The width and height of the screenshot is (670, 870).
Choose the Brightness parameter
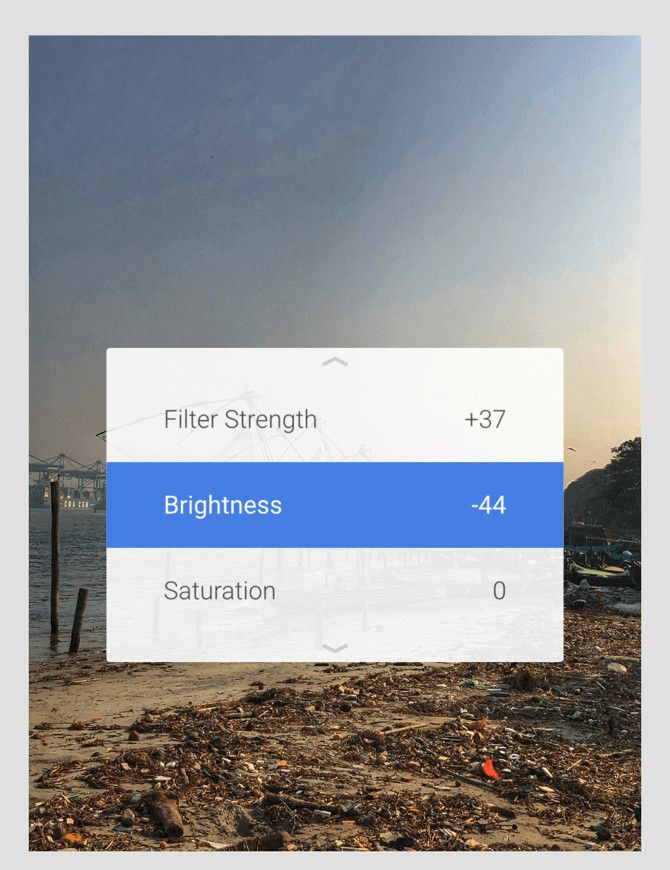point(334,505)
